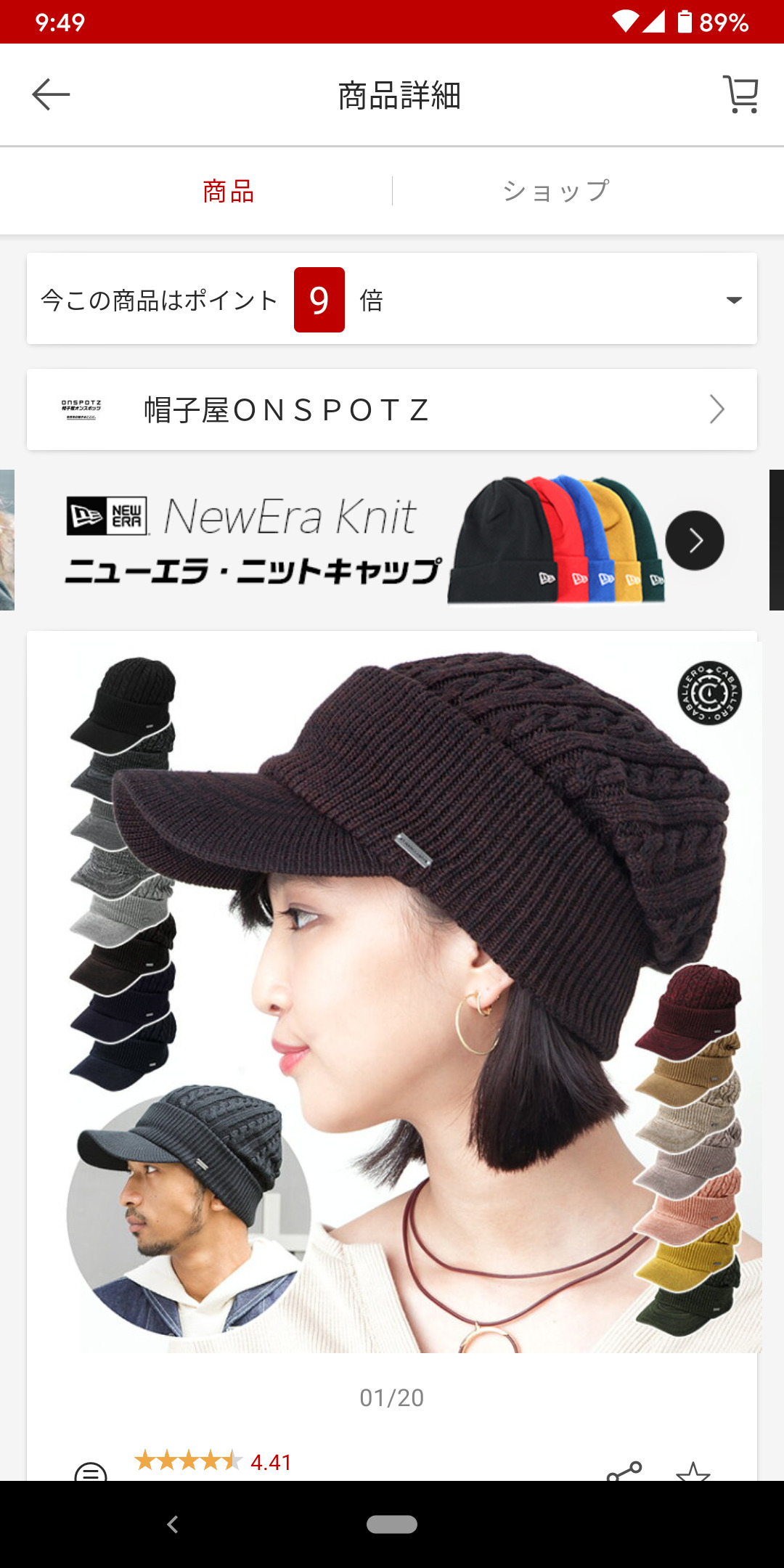Open the 帽子屋ONSPOTZ shop row
The width and height of the screenshot is (784, 1568).
pos(392,409)
